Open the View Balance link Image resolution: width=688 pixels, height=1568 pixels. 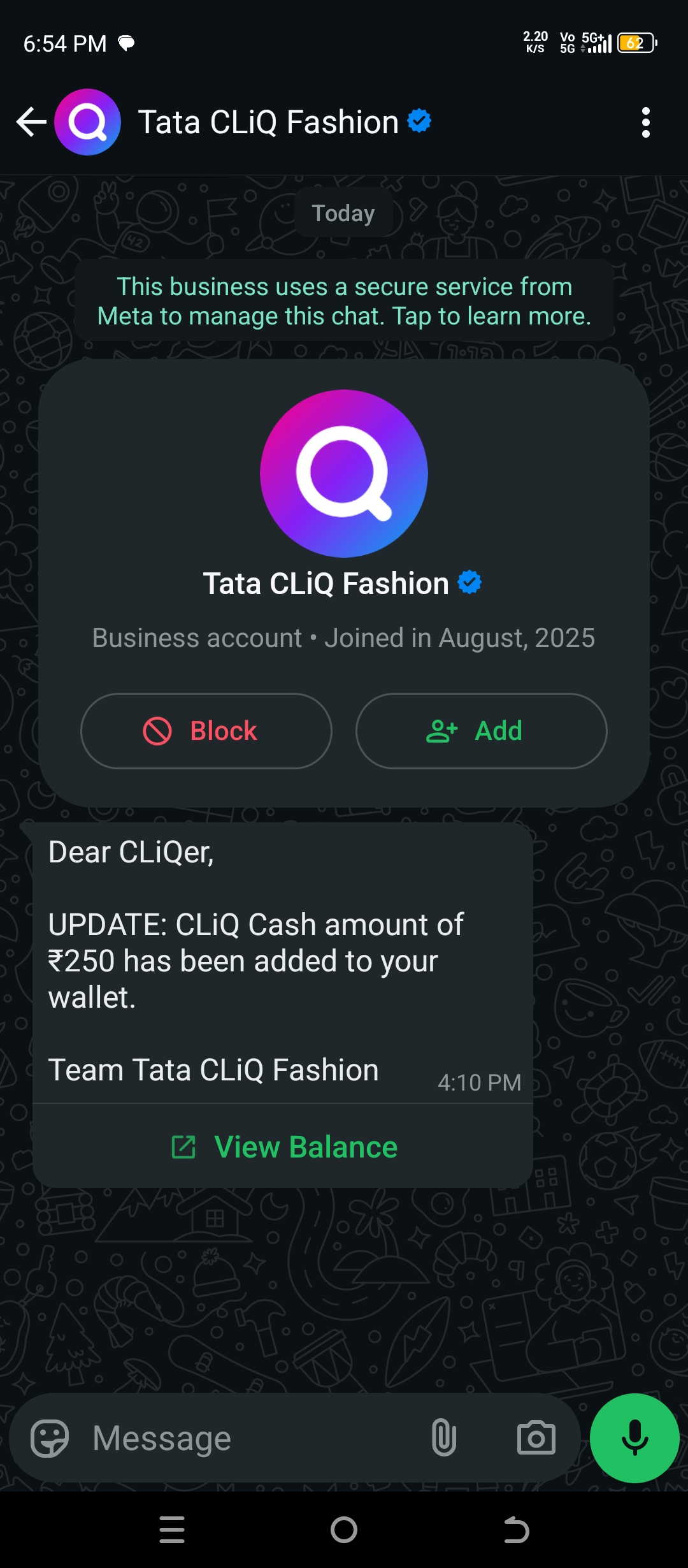click(x=283, y=1147)
